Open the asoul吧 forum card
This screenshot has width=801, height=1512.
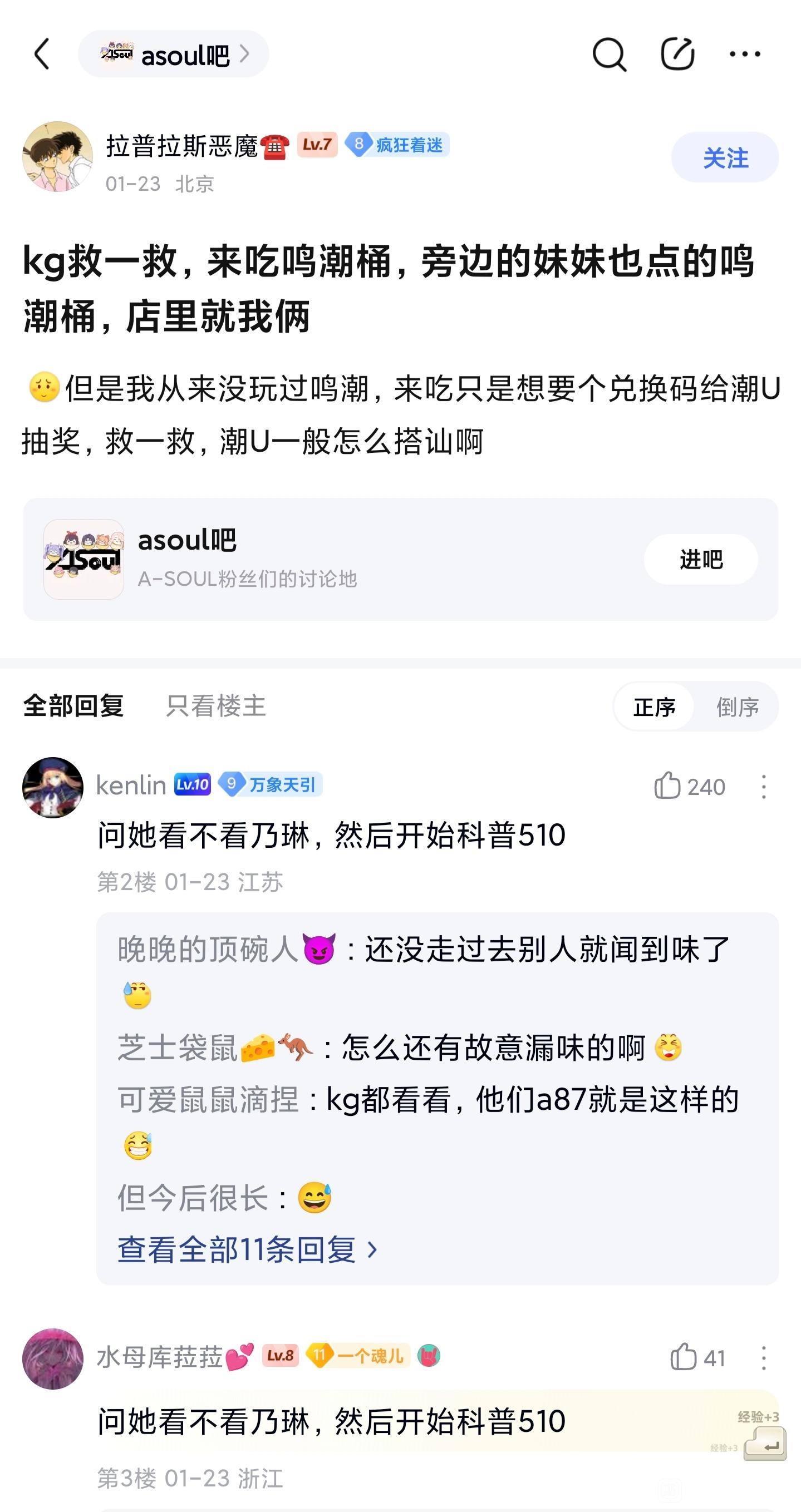click(x=352, y=560)
